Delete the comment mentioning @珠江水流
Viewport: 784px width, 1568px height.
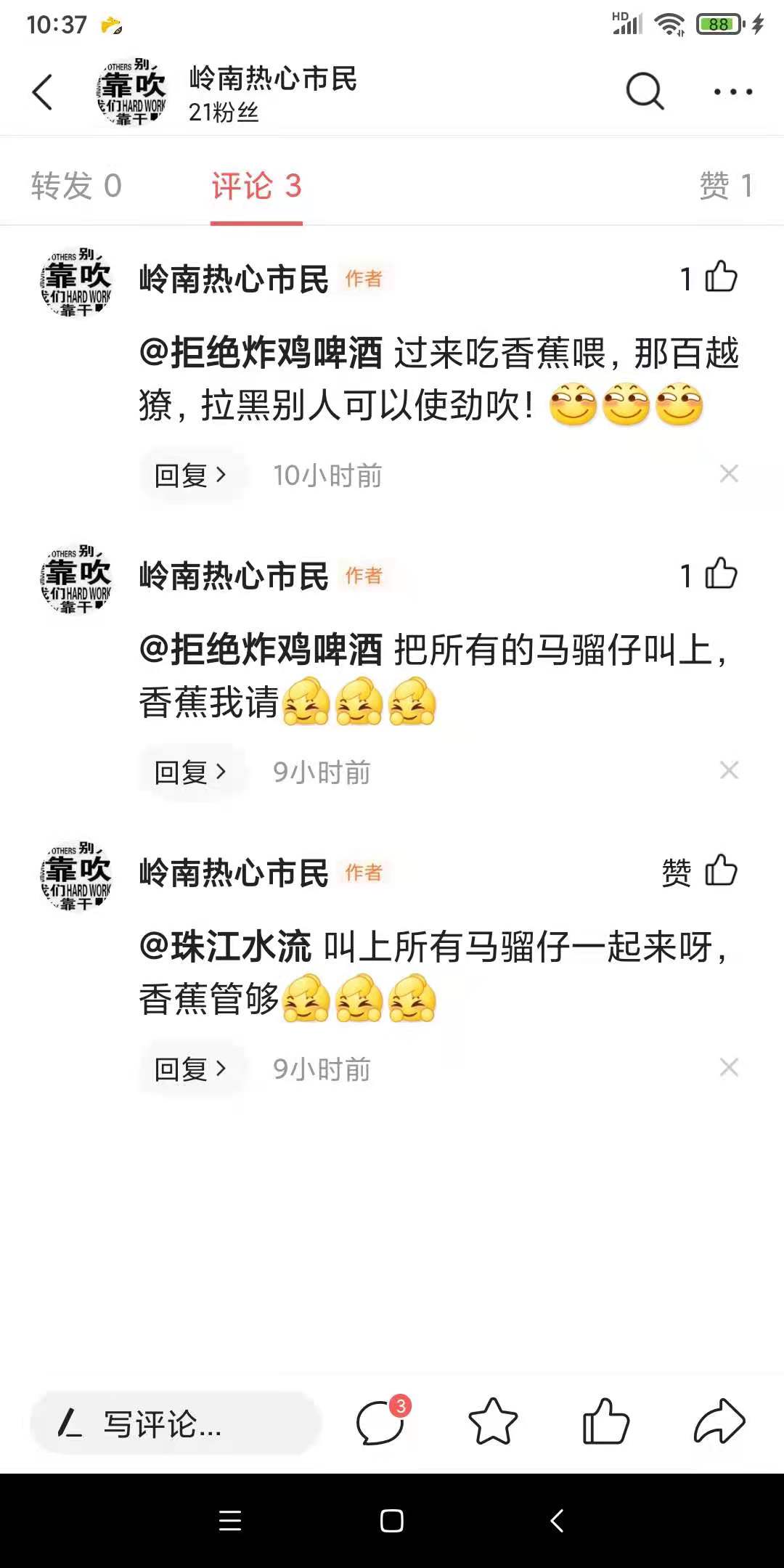(x=729, y=1068)
